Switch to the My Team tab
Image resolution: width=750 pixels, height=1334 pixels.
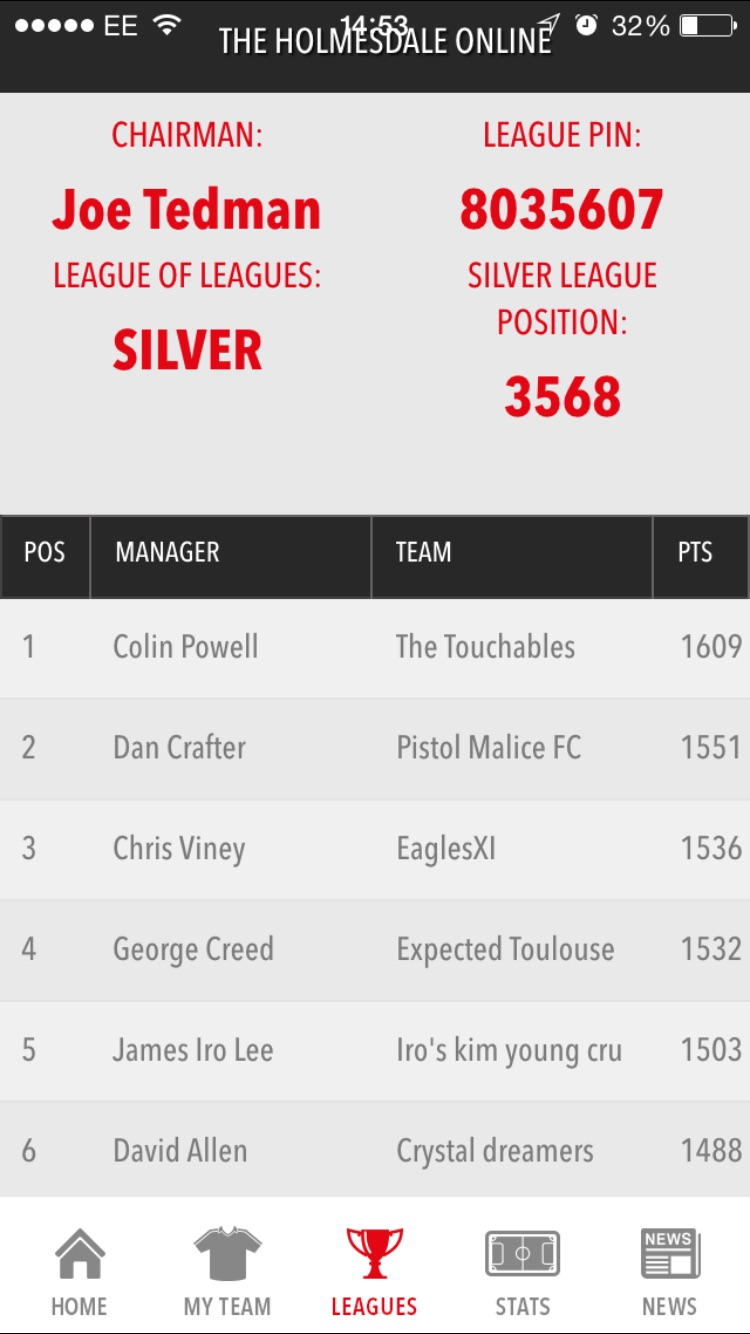227,1271
